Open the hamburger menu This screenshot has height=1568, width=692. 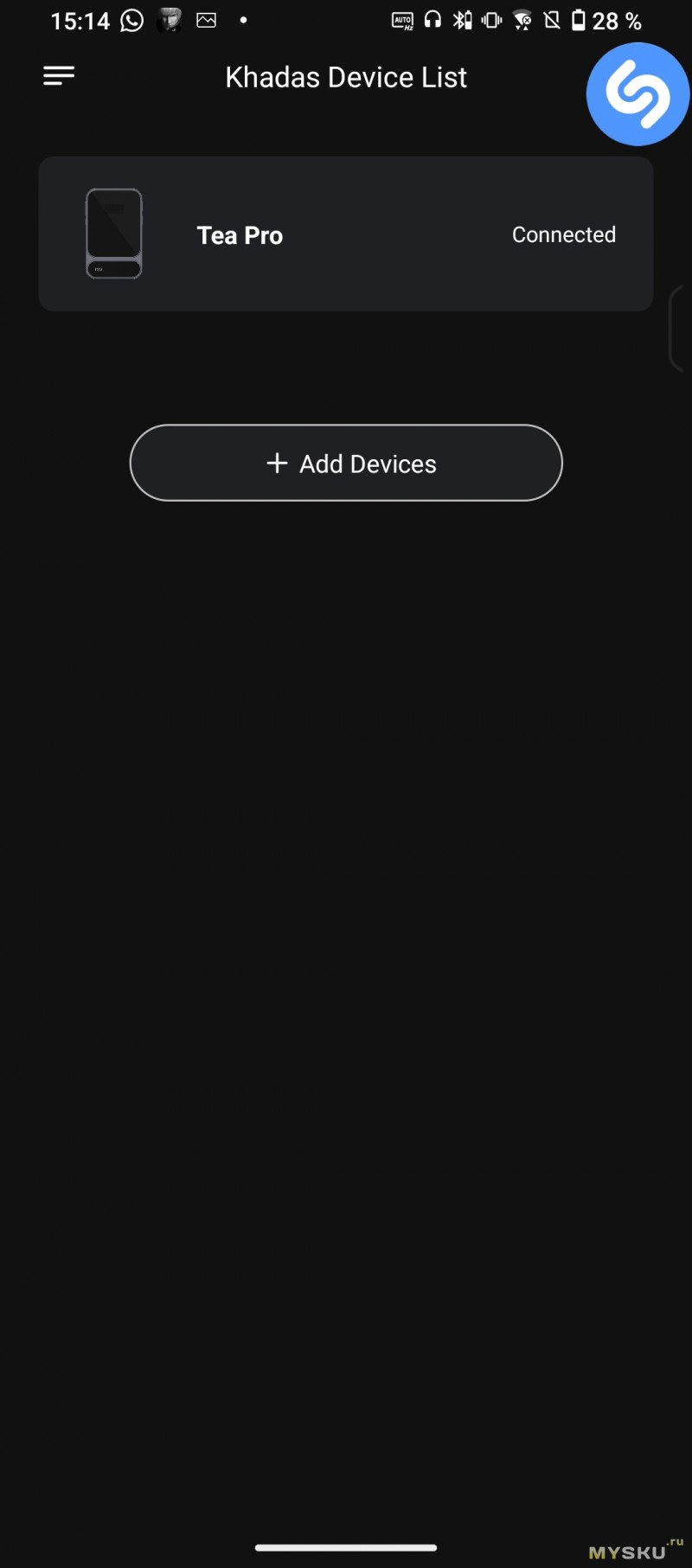point(59,76)
